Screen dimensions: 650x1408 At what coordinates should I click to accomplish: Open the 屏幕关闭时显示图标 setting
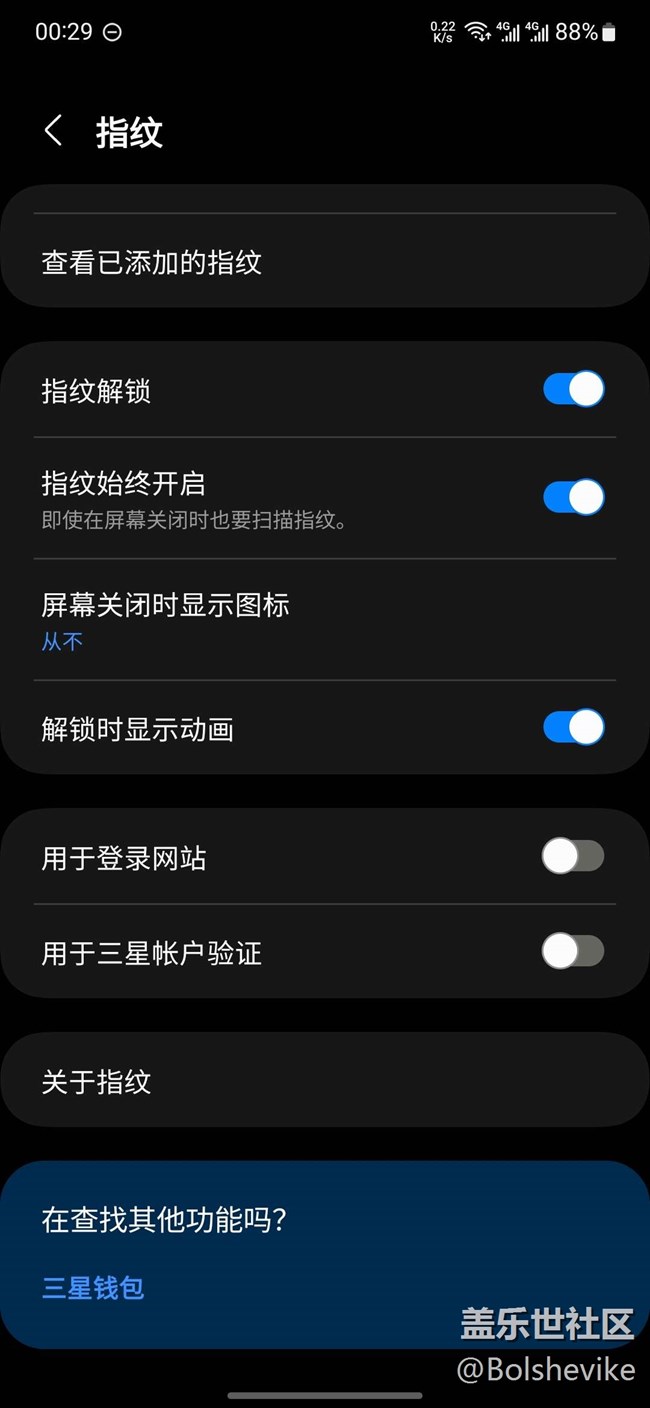(x=165, y=619)
